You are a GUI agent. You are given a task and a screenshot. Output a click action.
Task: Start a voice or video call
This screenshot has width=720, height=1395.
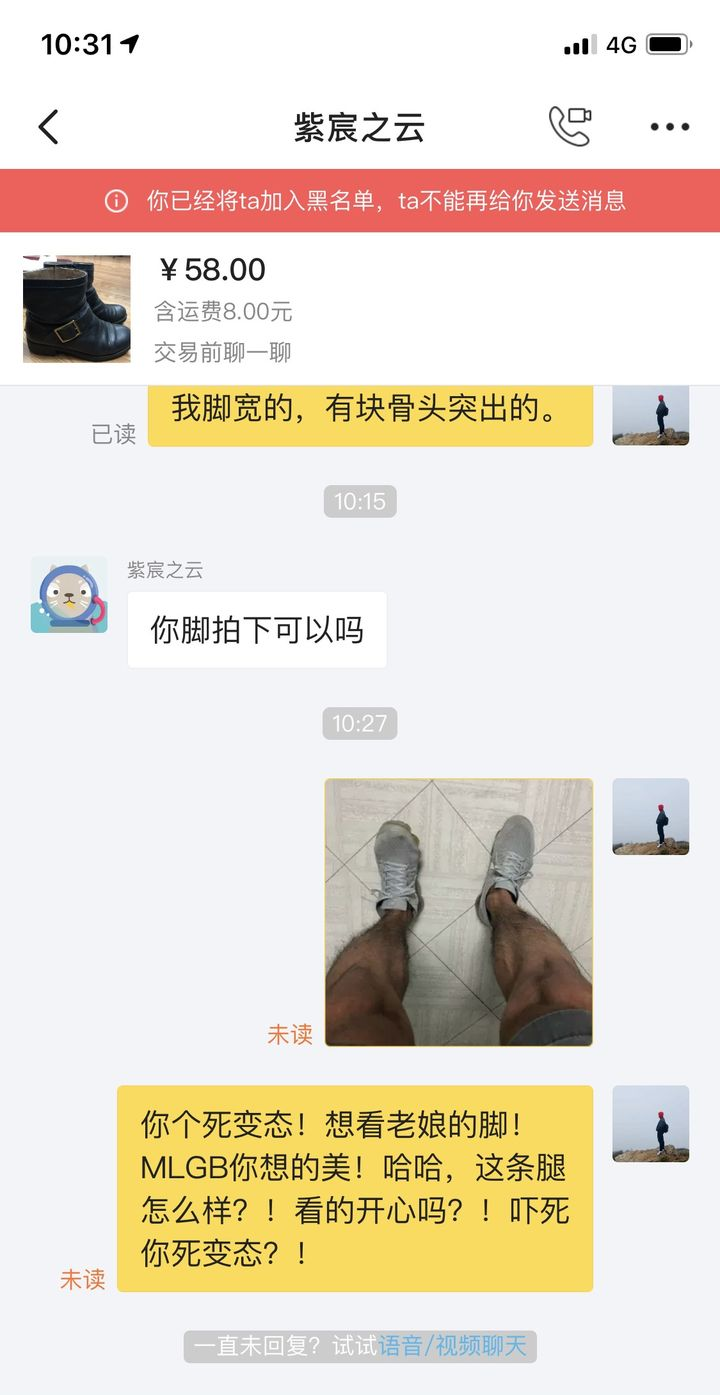(570, 127)
